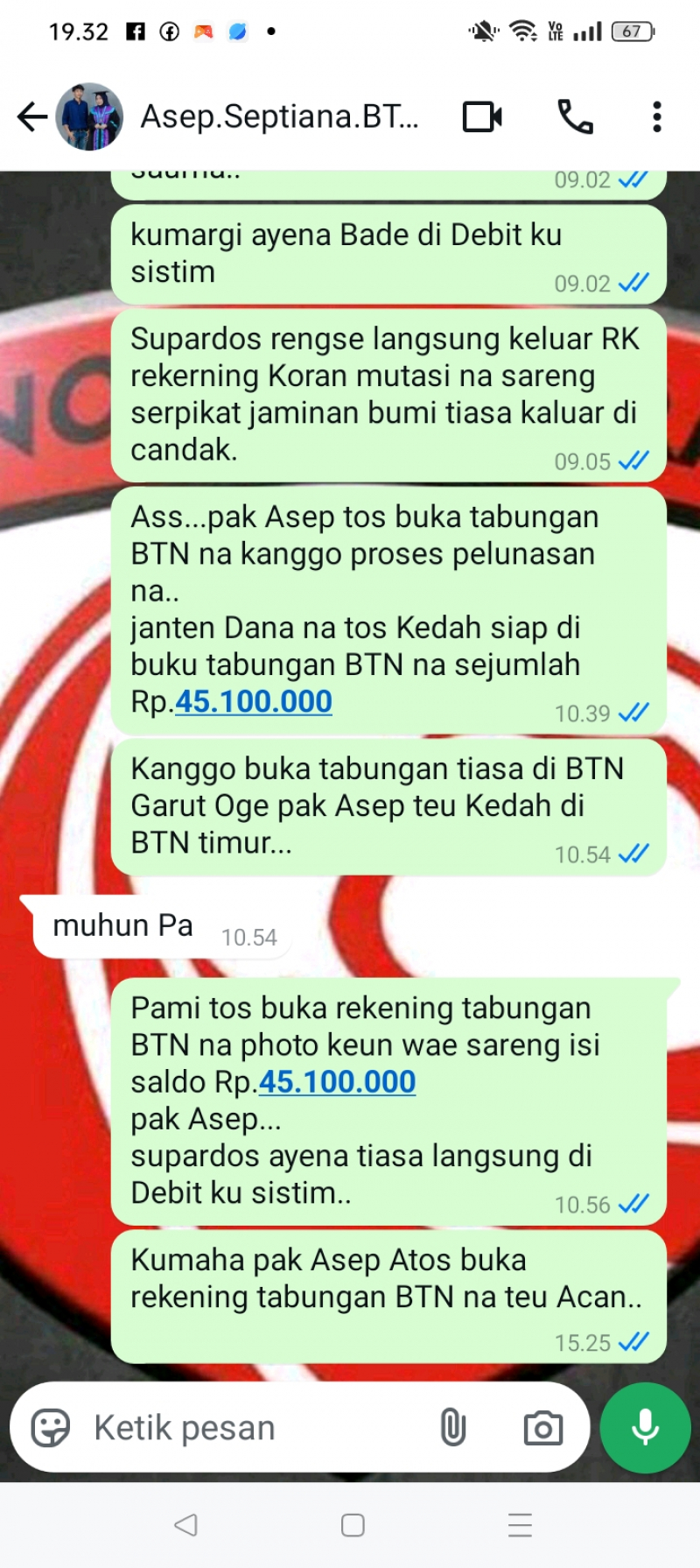This screenshot has height=1568, width=700.
Task: Open the 45.100.000 link in the 10.39 message
Action: (x=254, y=701)
